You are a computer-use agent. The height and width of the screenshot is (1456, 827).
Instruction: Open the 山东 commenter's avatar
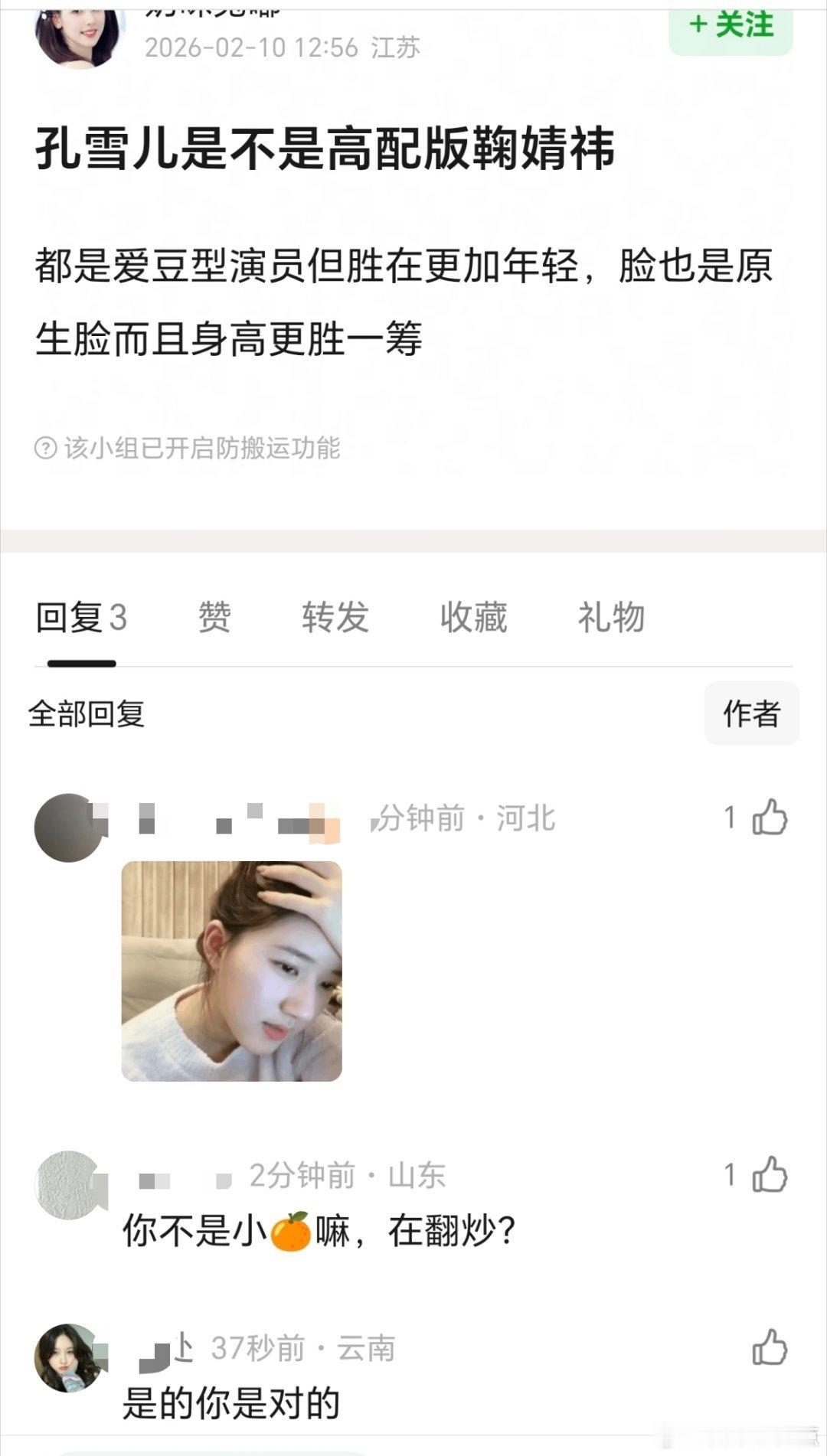68,1184
